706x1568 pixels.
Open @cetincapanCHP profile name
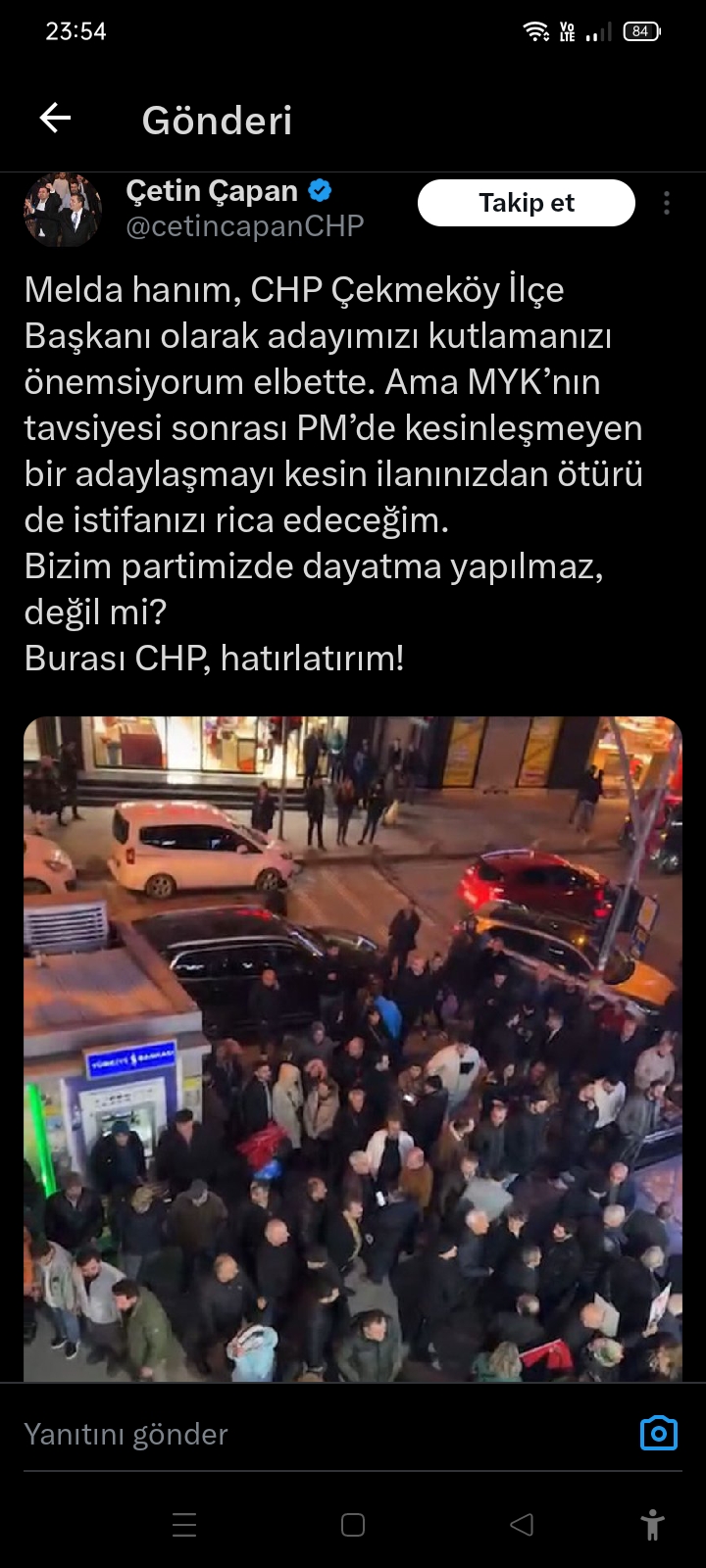point(245,225)
